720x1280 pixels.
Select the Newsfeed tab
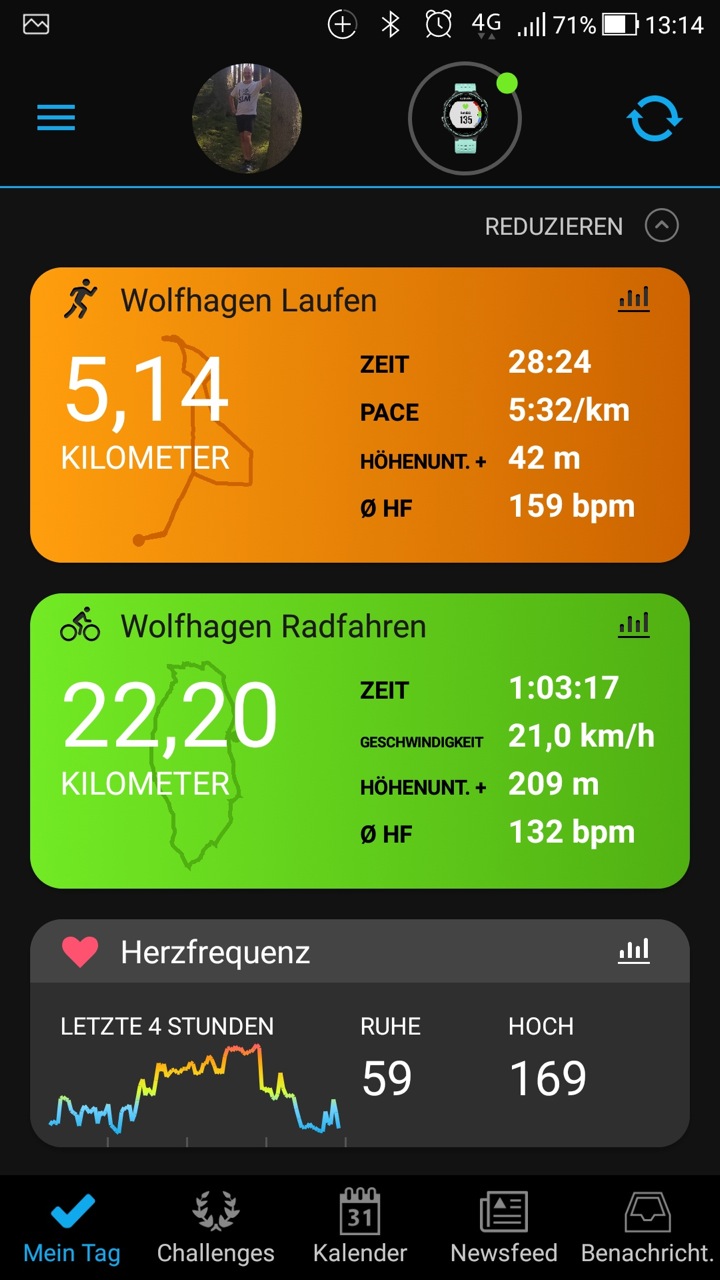pyautogui.click(x=504, y=1228)
